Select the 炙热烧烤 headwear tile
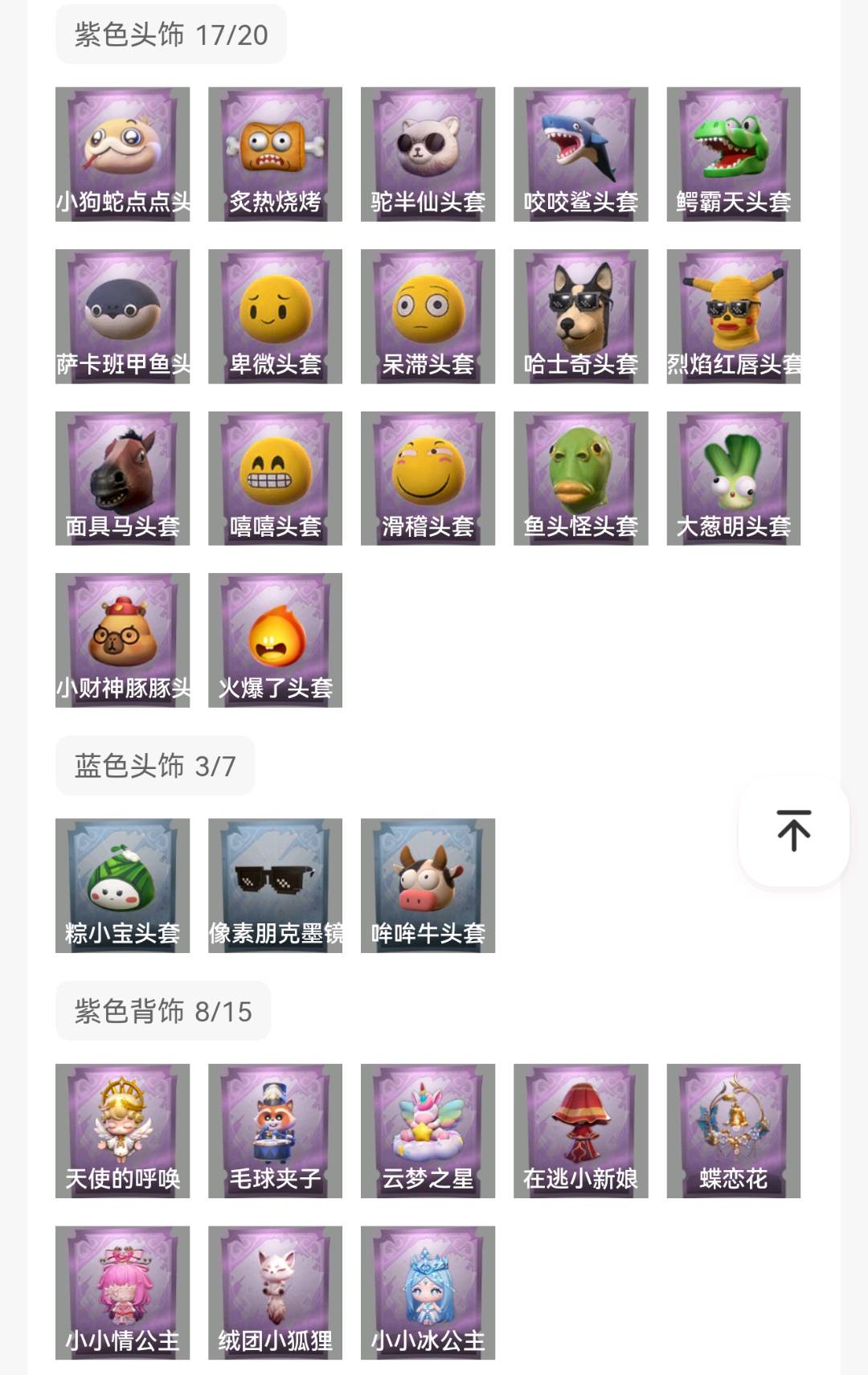868x1375 pixels. (275, 154)
